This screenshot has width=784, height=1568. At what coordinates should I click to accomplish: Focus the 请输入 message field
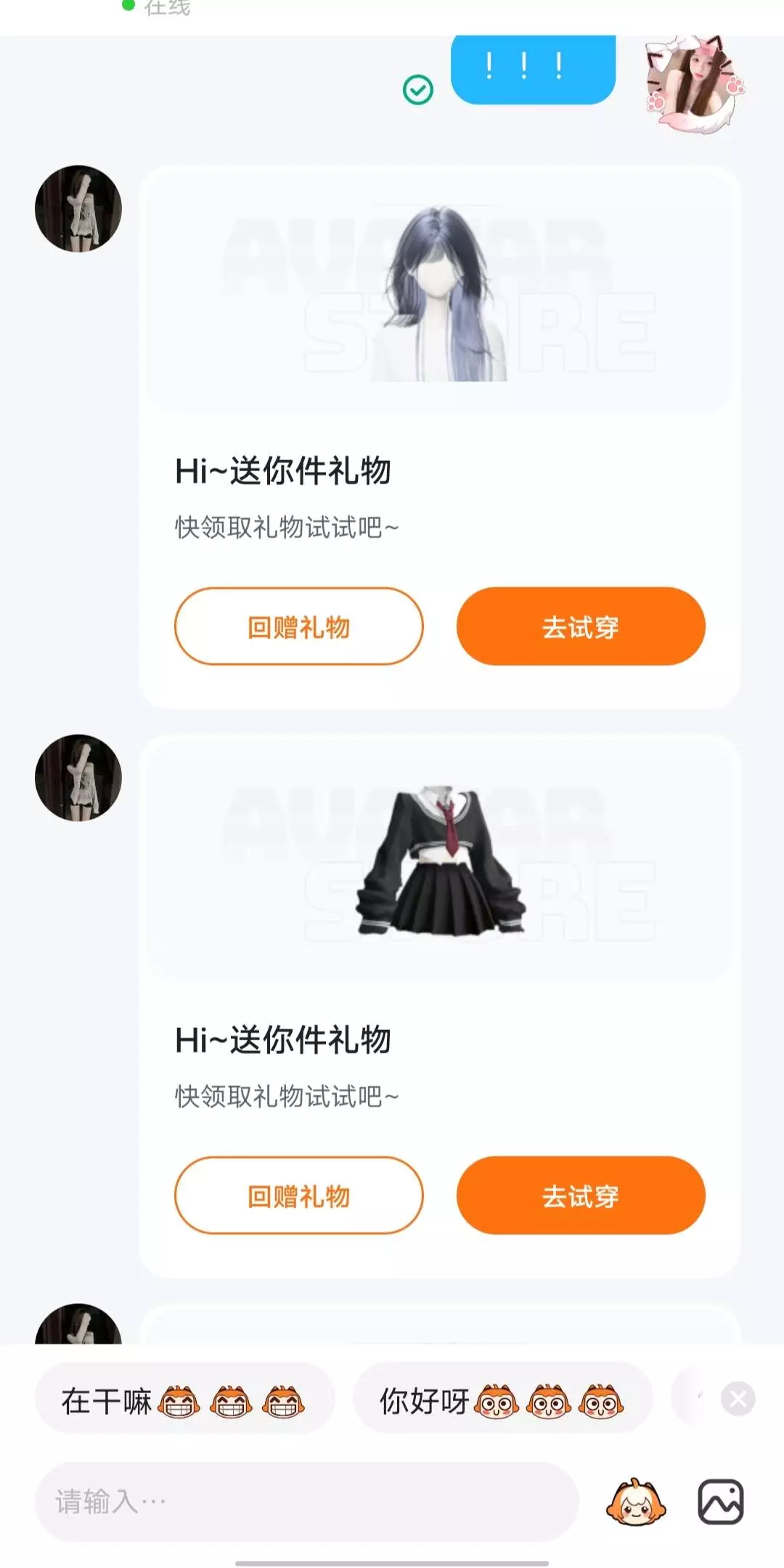307,1501
